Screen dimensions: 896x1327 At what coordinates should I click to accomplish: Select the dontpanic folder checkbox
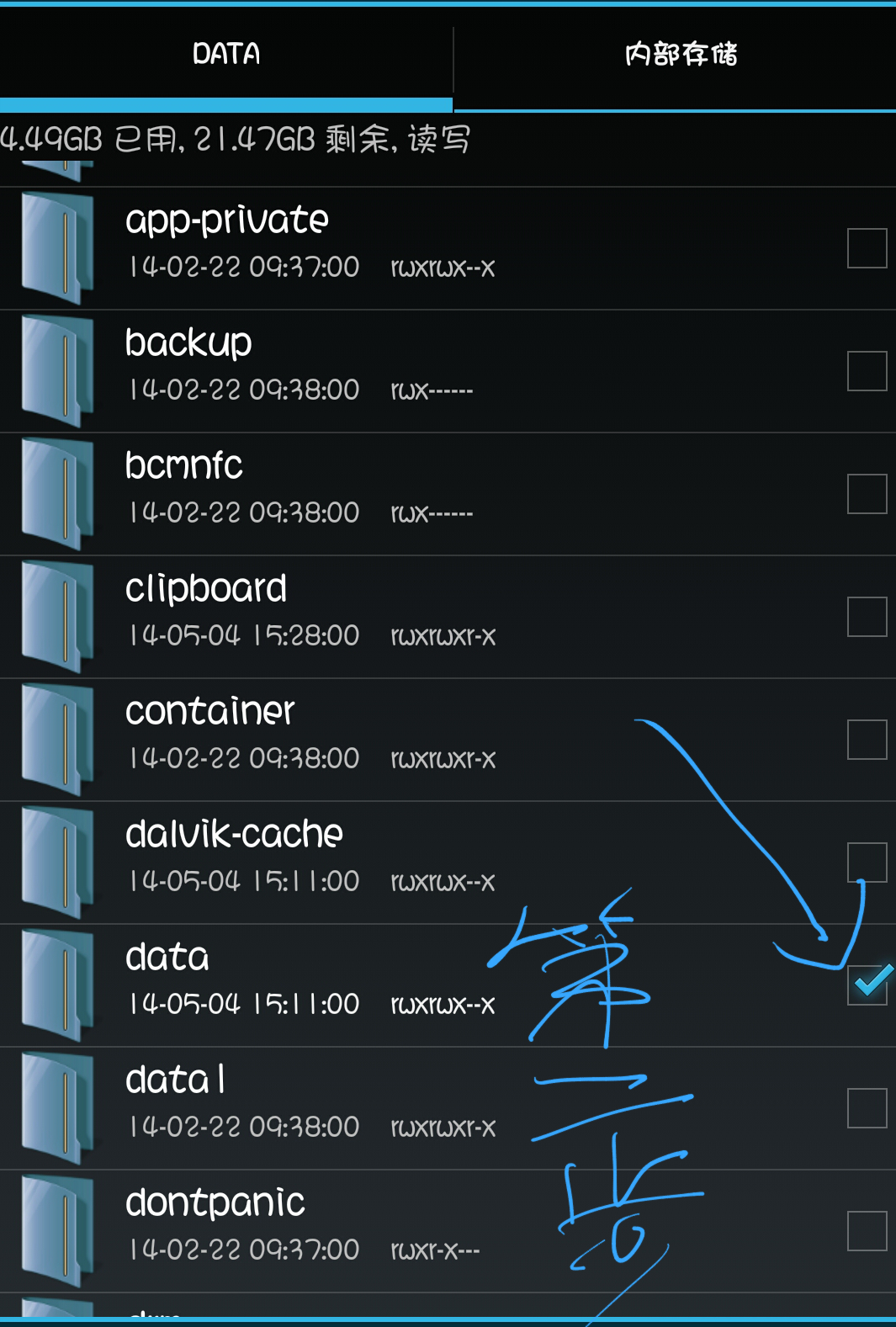pyautogui.click(x=867, y=1231)
